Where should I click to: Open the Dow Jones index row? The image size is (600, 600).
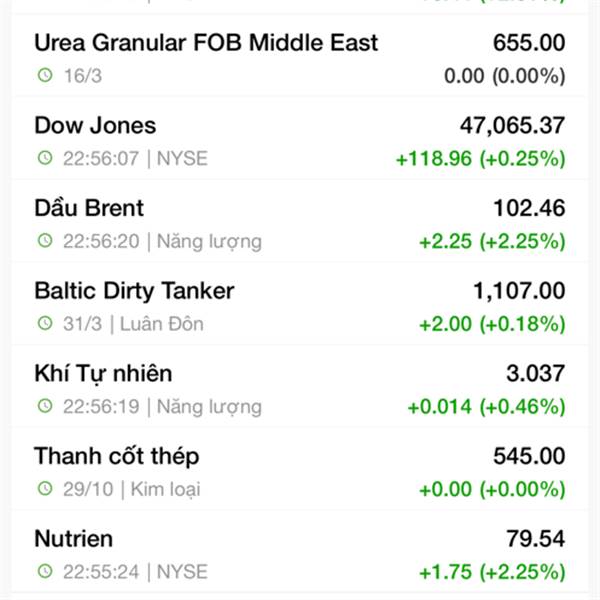click(x=300, y=138)
